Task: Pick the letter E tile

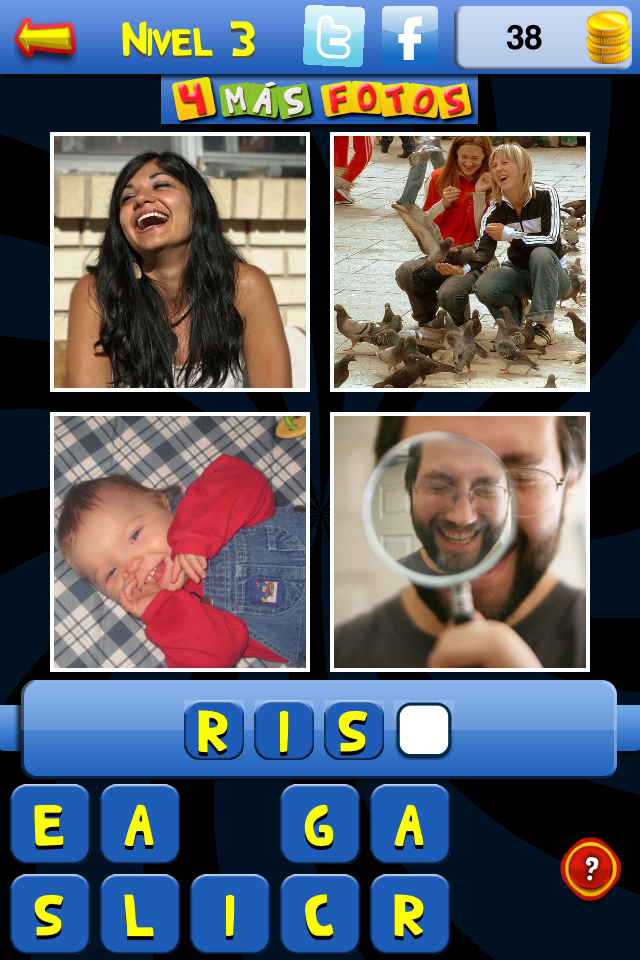Action: [x=50, y=824]
